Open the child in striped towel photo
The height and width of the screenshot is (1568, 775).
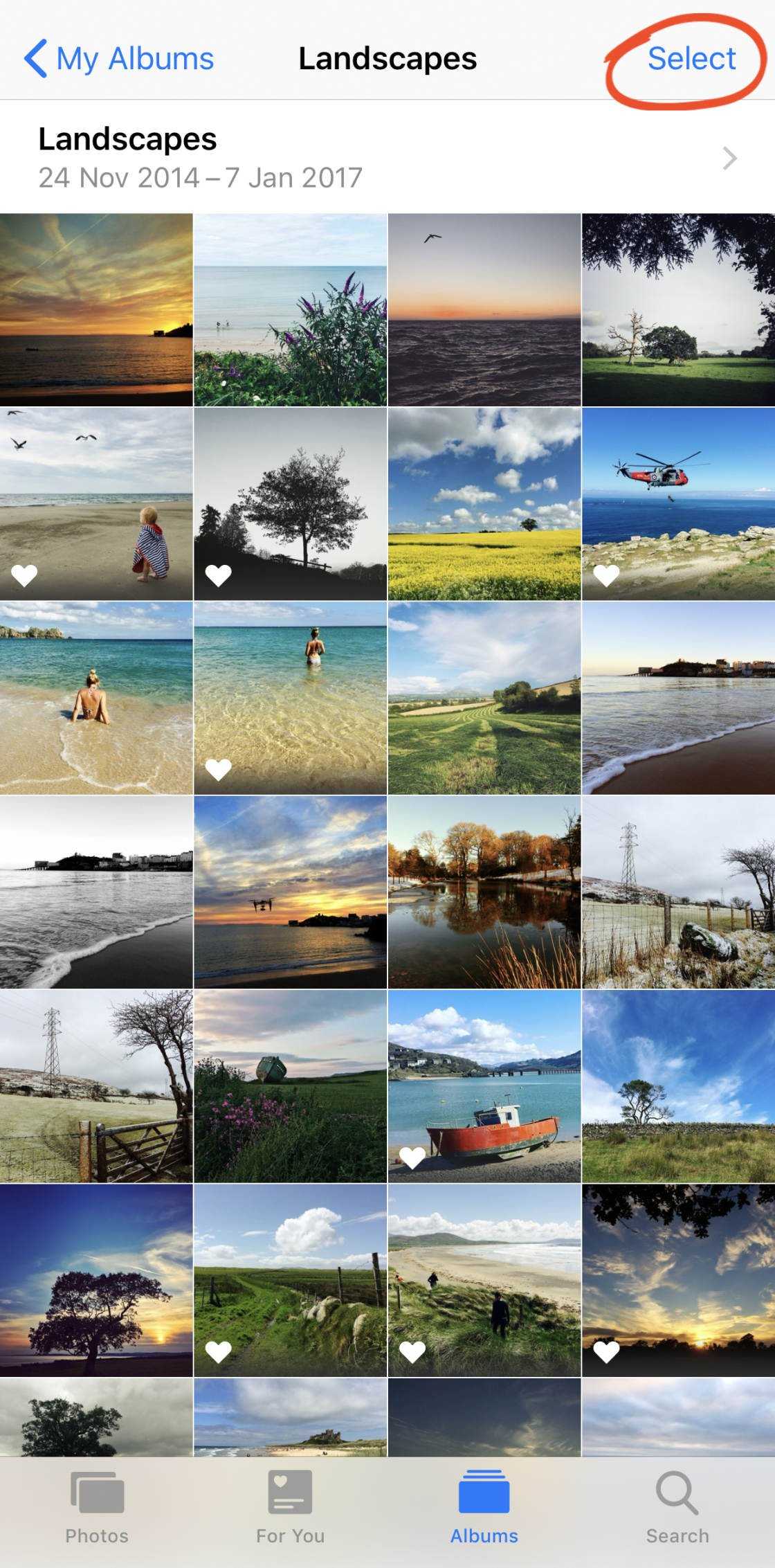tap(96, 504)
